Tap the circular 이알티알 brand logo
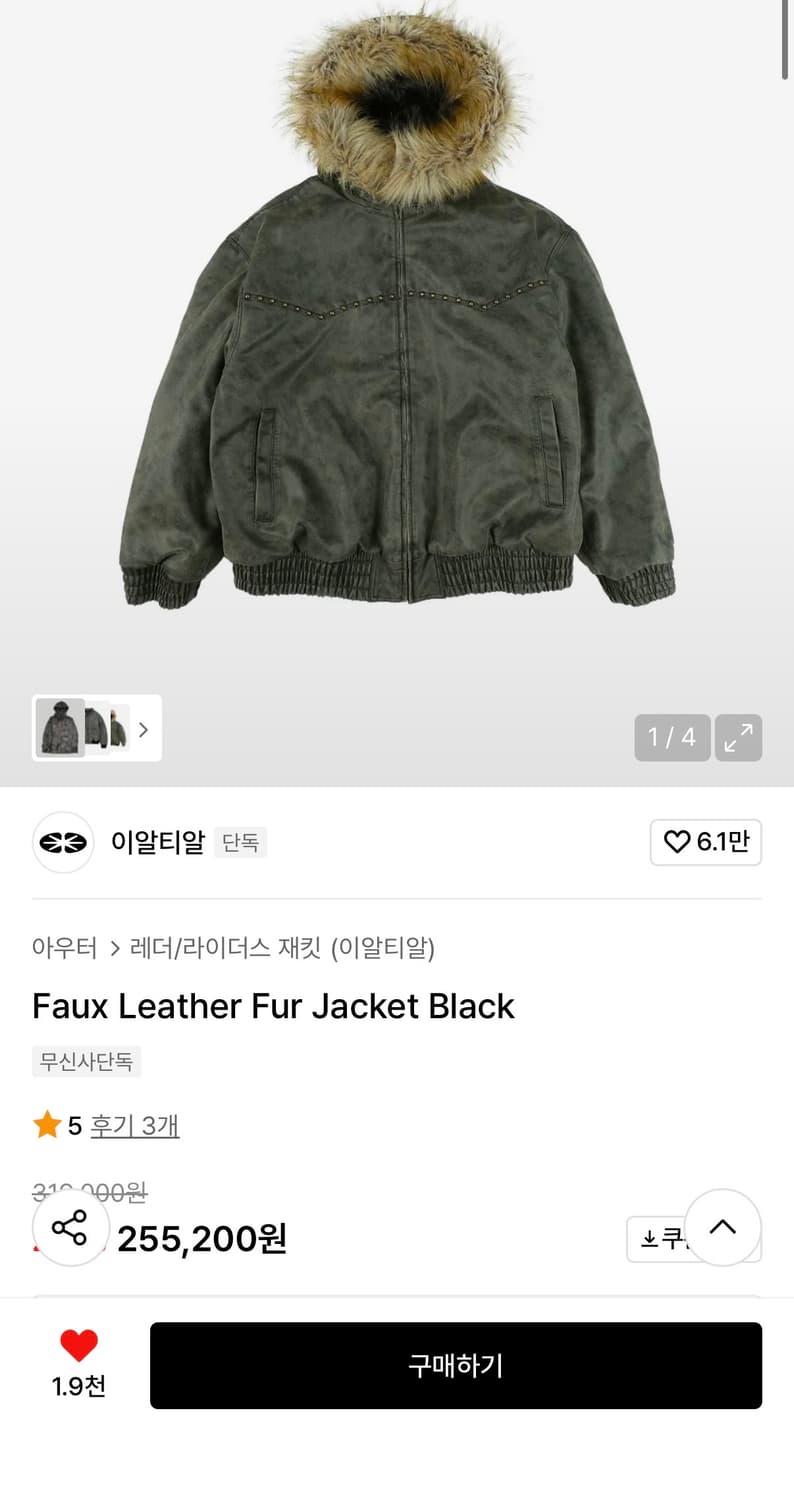The height and width of the screenshot is (1500, 794). point(62,842)
